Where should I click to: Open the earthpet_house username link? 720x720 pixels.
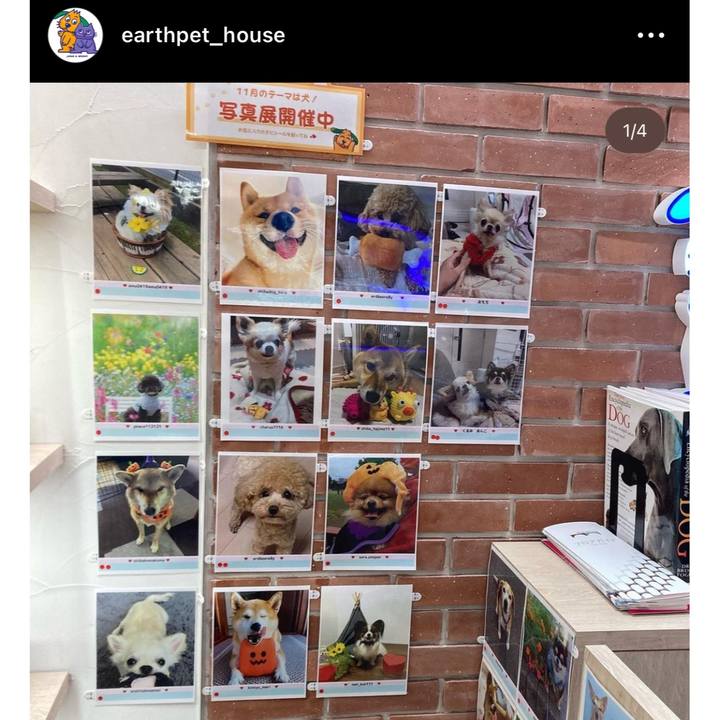click(x=203, y=35)
